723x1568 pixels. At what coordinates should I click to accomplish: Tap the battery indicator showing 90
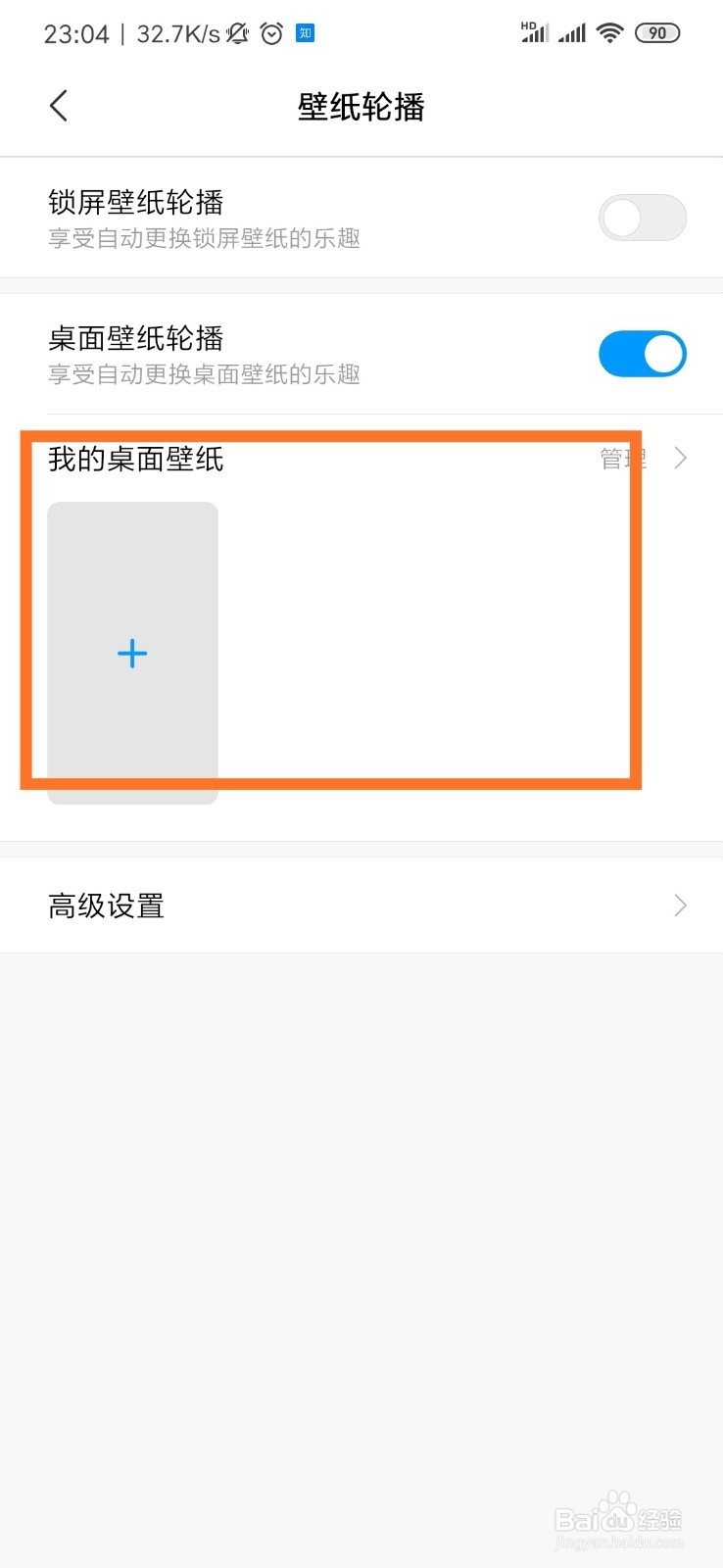[x=658, y=32]
